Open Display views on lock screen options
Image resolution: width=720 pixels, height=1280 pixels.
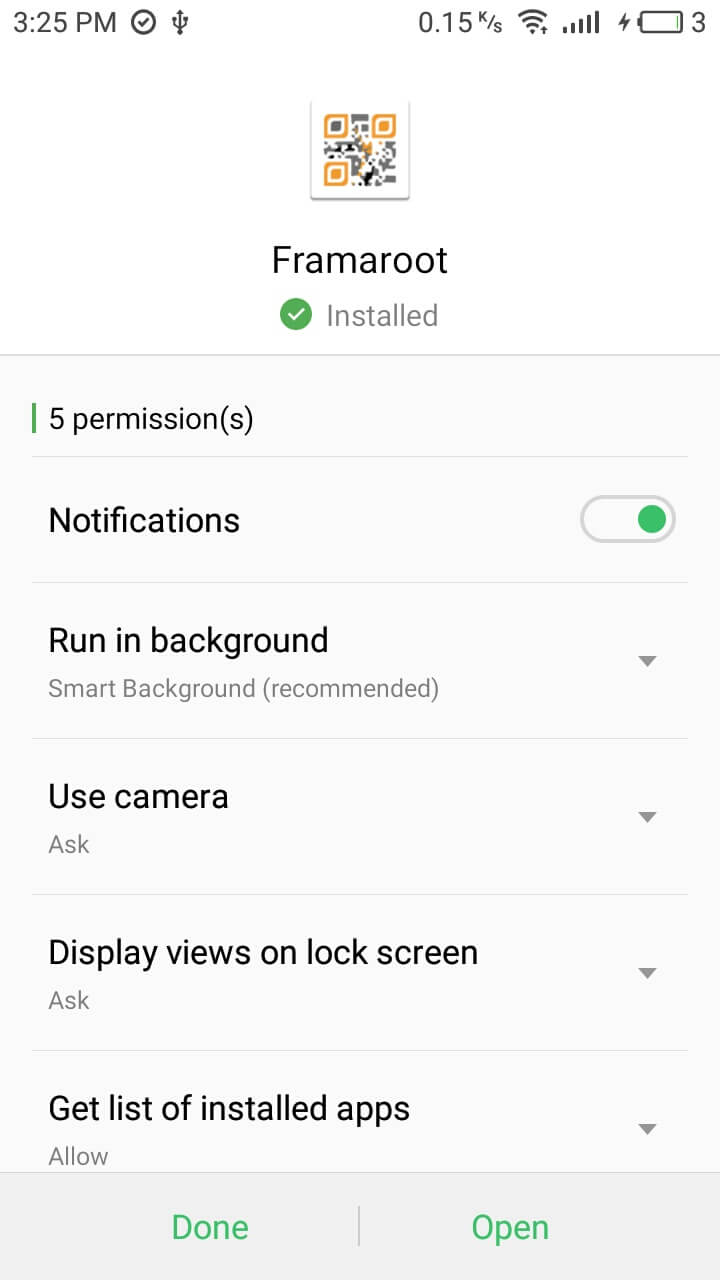coord(360,973)
